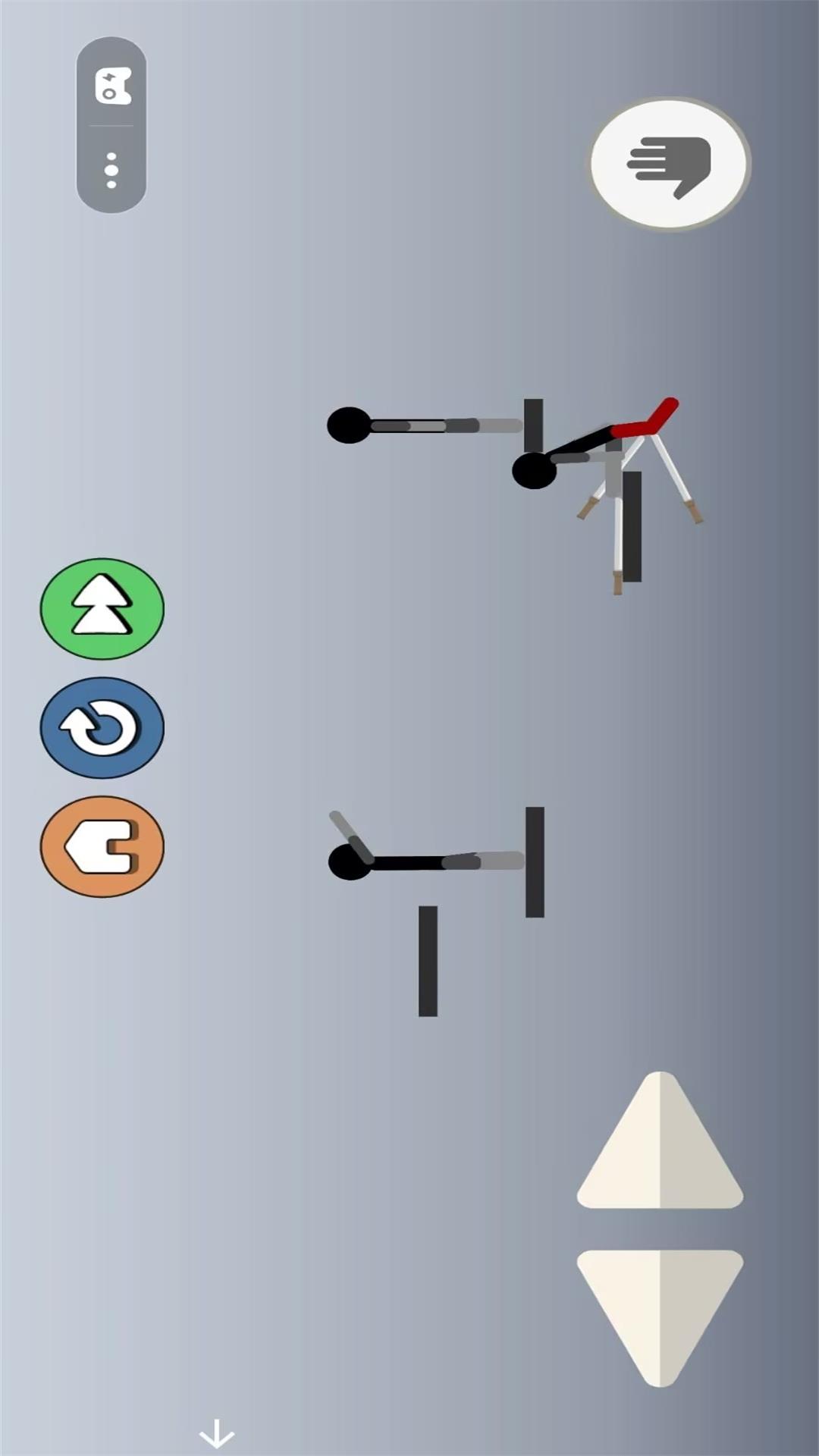819x1456 pixels.
Task: Tap the orange back arrow button
Action: (x=102, y=846)
